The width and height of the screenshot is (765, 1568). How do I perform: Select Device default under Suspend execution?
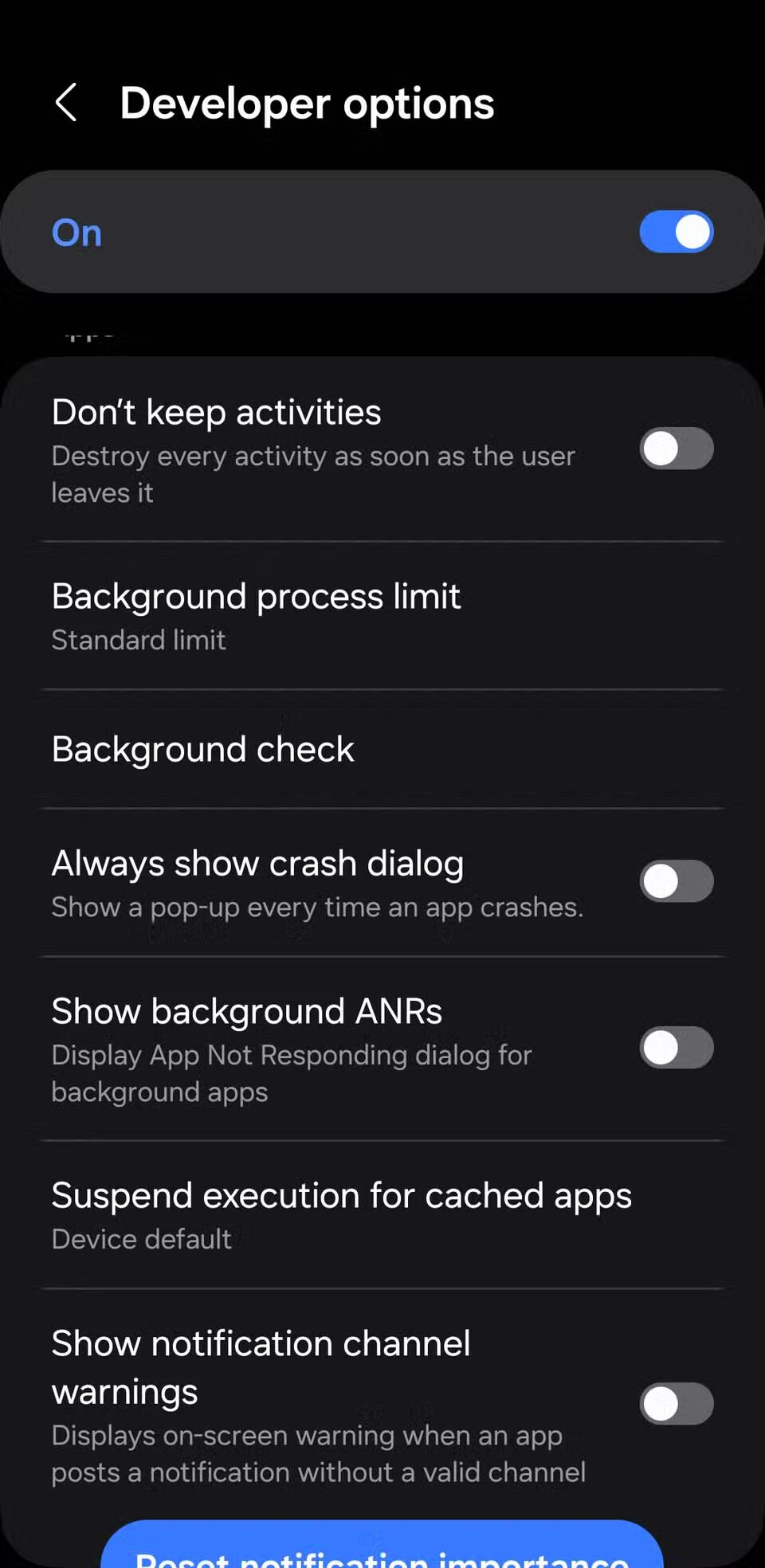point(140,1238)
